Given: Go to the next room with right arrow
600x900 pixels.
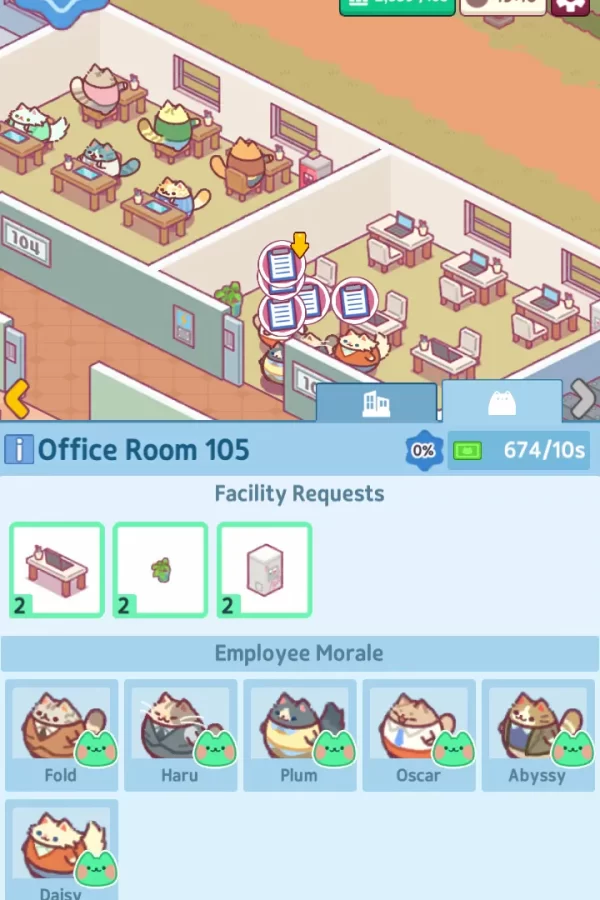Looking at the screenshot, I should [584, 399].
